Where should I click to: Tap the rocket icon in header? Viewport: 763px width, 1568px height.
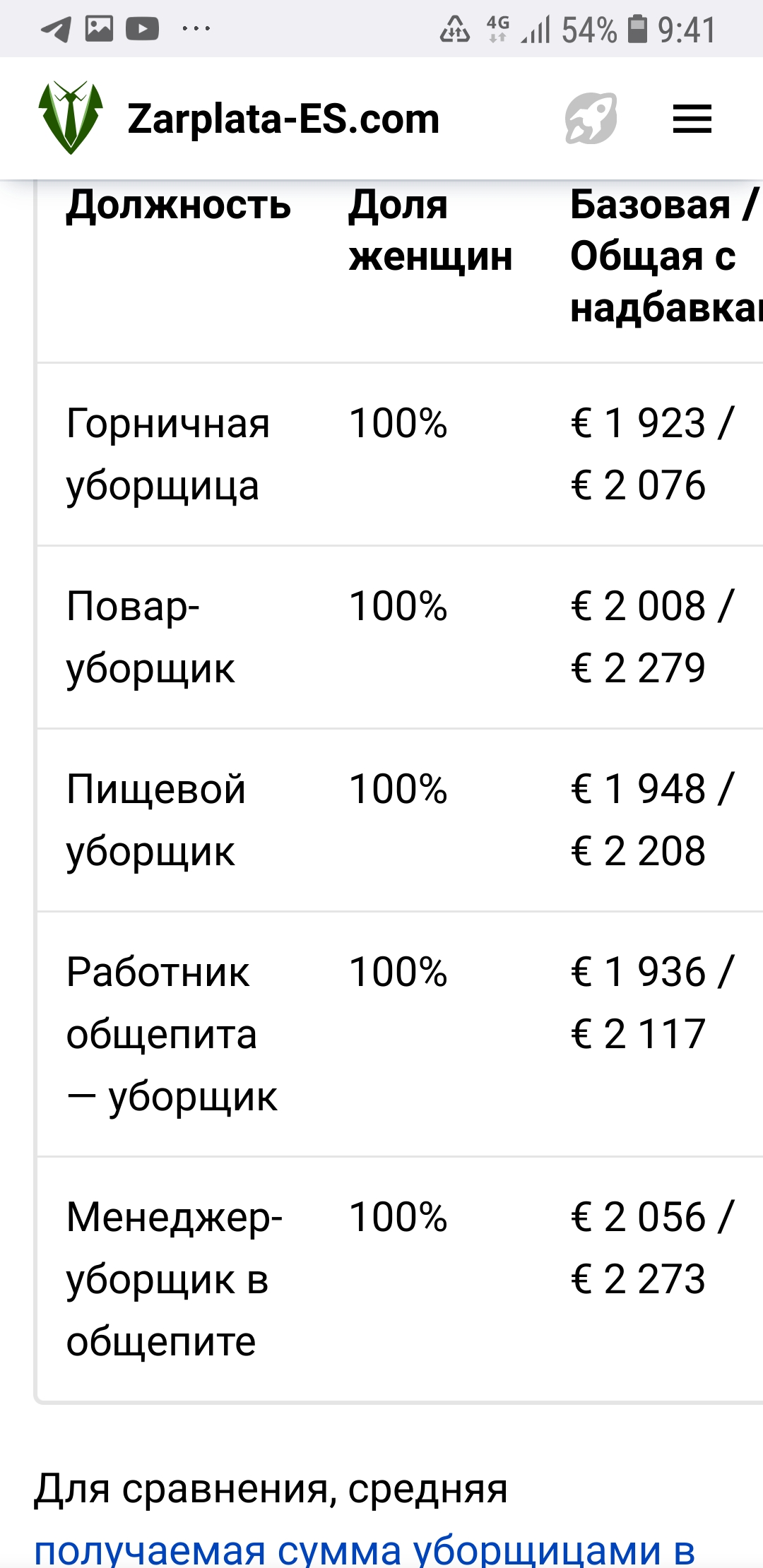point(591,118)
